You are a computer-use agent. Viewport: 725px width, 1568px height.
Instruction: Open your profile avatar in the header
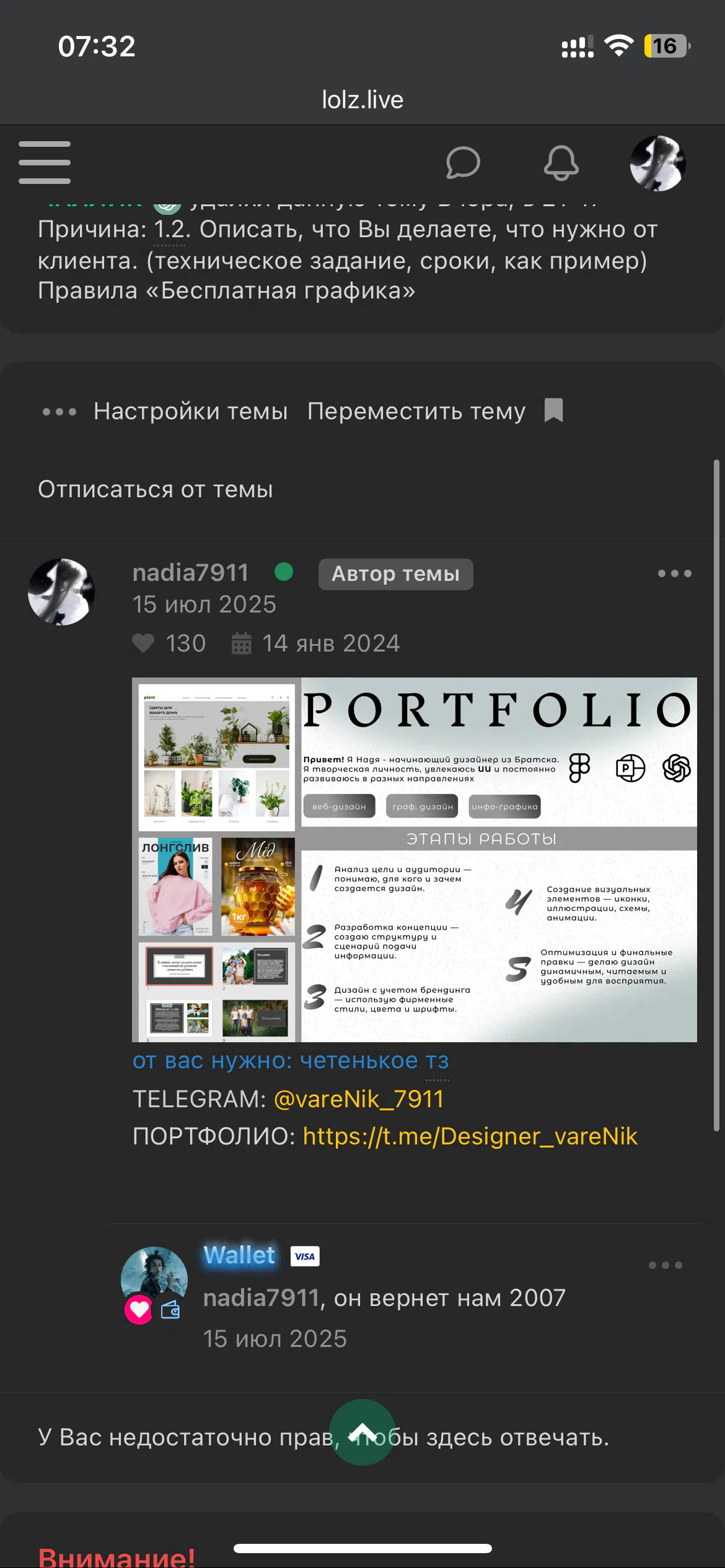pyautogui.click(x=657, y=163)
